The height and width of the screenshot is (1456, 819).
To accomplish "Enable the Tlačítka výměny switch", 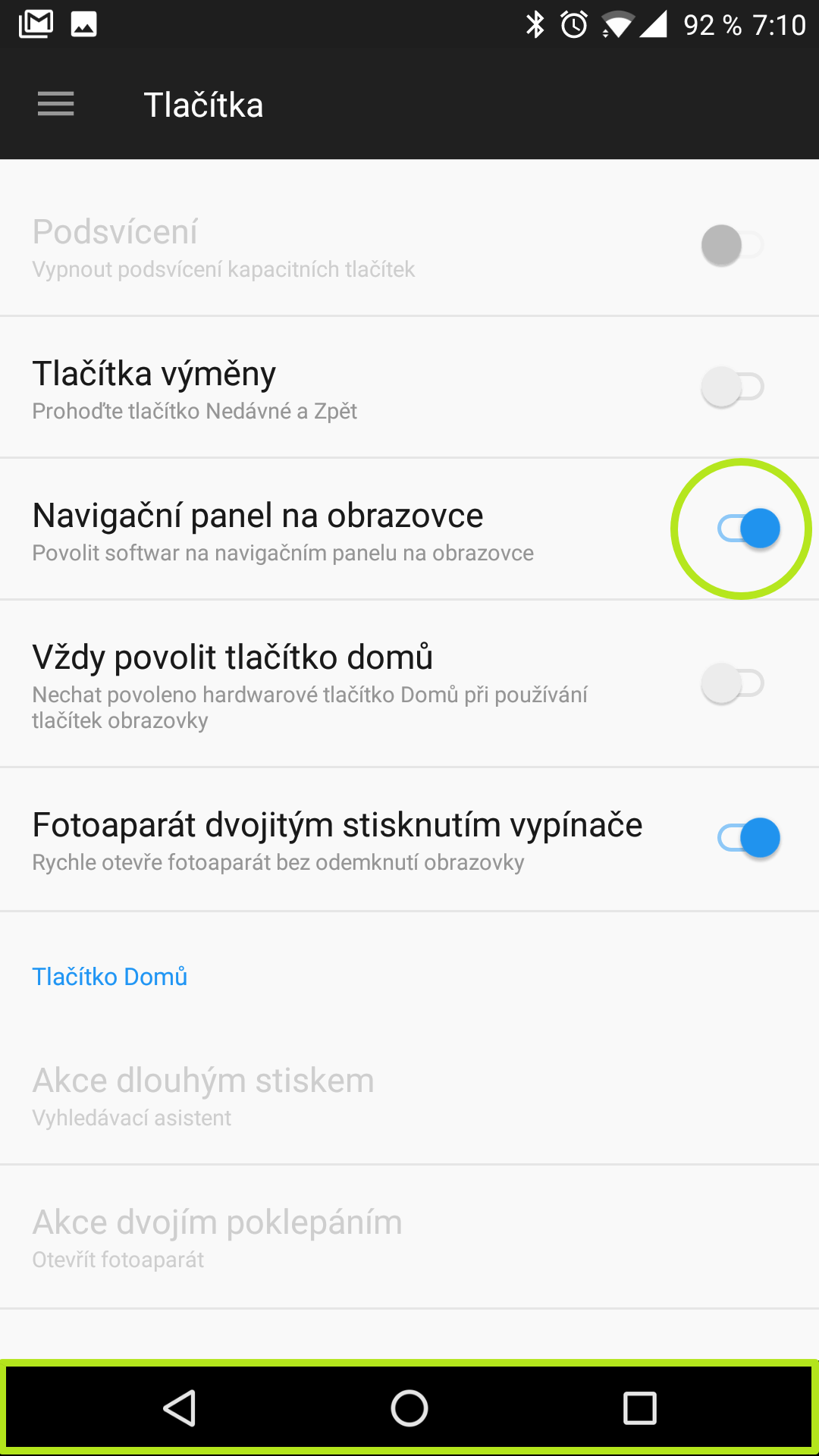I will tap(733, 387).
